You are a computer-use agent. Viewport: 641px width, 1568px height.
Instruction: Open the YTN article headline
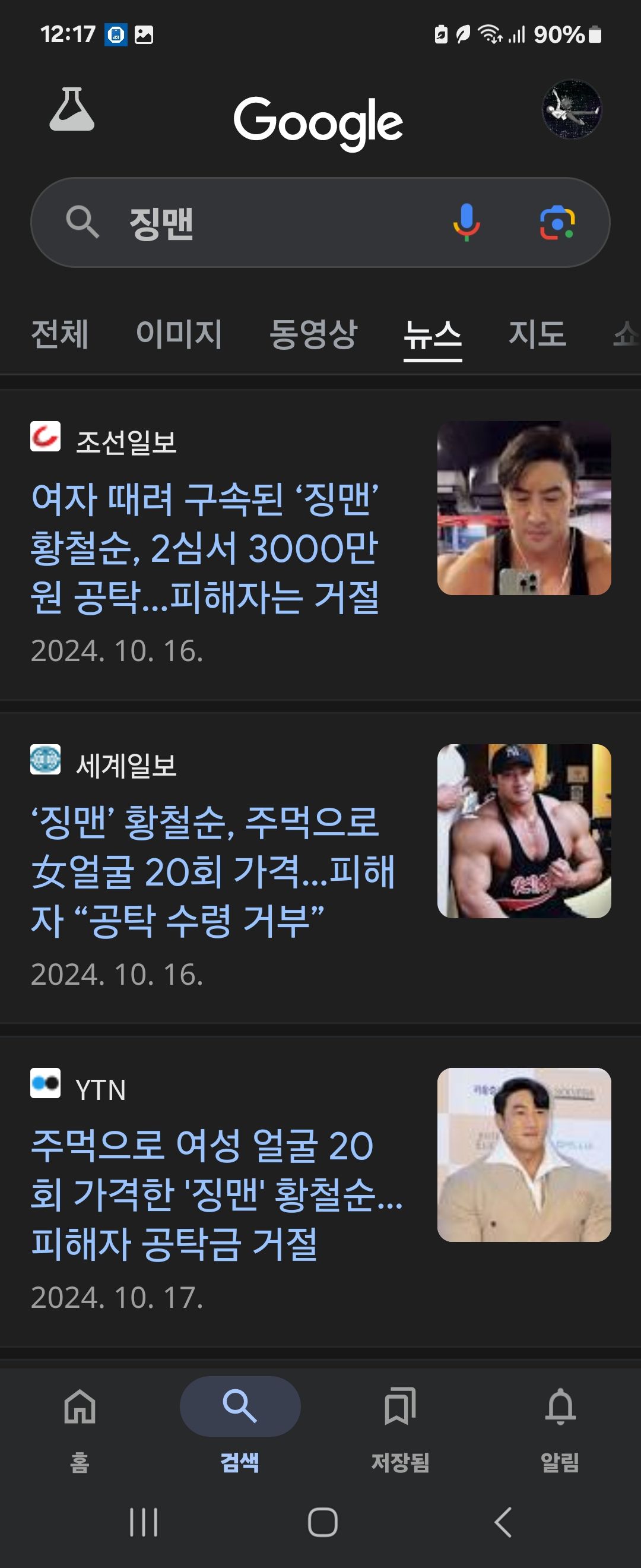click(216, 1194)
